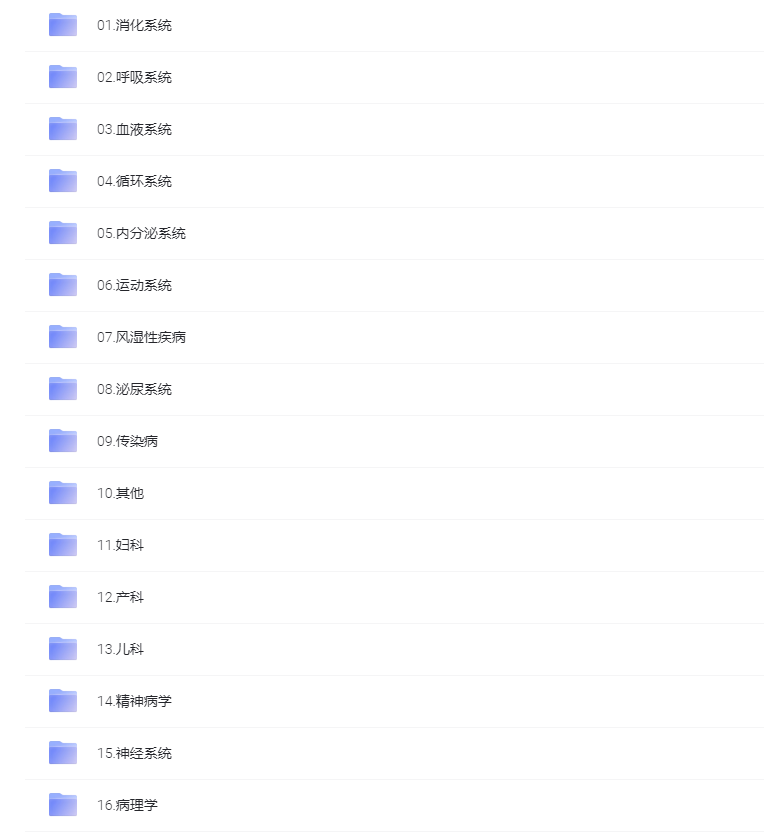Open the folder icon next to 16.病理学
The image size is (764, 832).
point(62,805)
